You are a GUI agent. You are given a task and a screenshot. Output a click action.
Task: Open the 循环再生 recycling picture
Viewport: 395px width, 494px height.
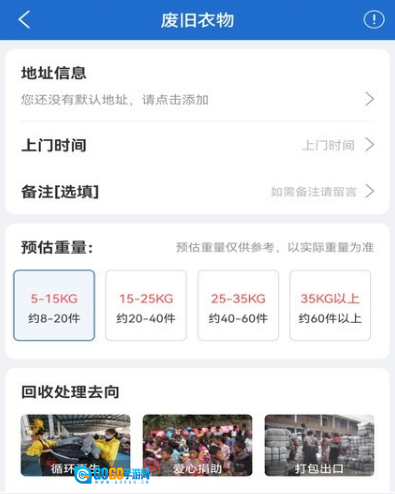click(75, 445)
